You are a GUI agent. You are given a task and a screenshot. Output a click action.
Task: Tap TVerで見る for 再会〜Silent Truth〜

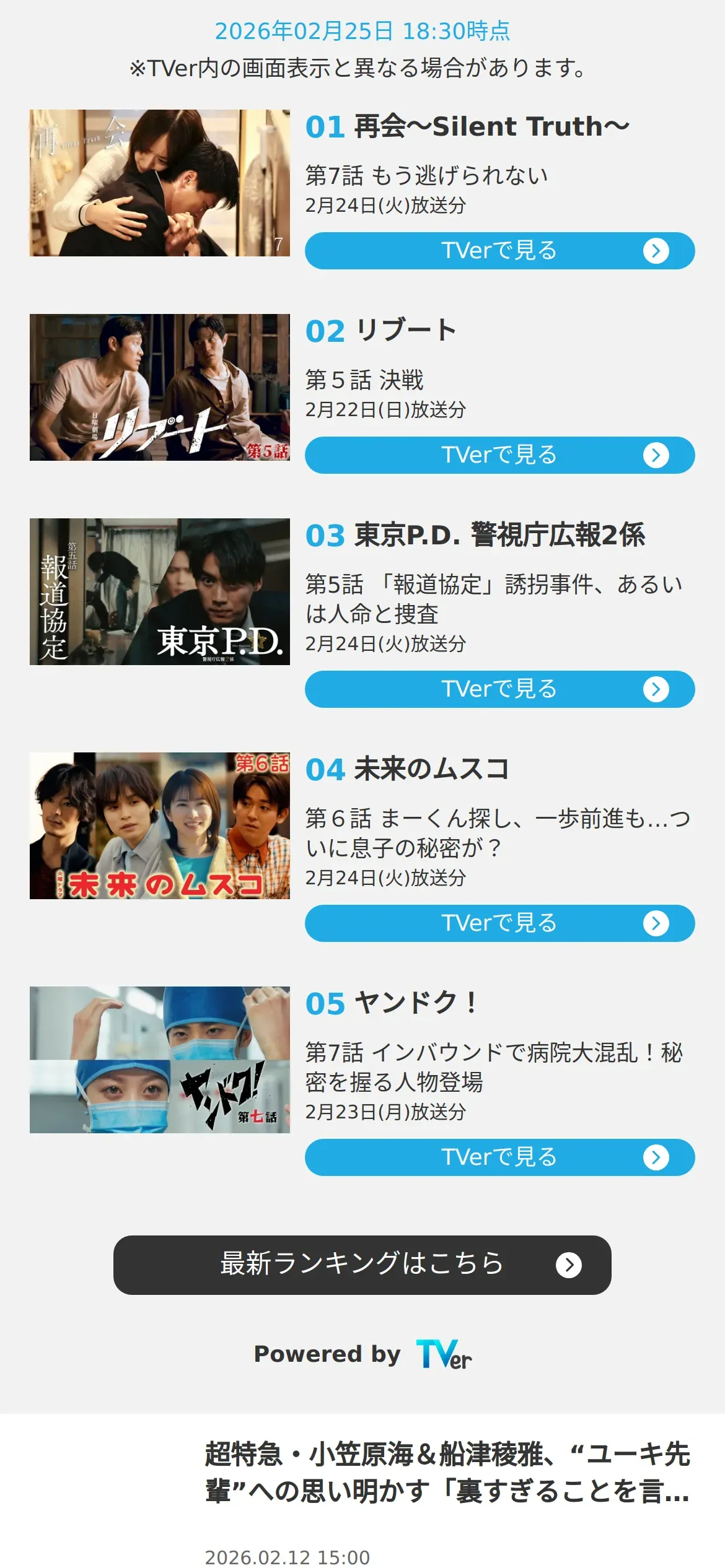(x=499, y=251)
